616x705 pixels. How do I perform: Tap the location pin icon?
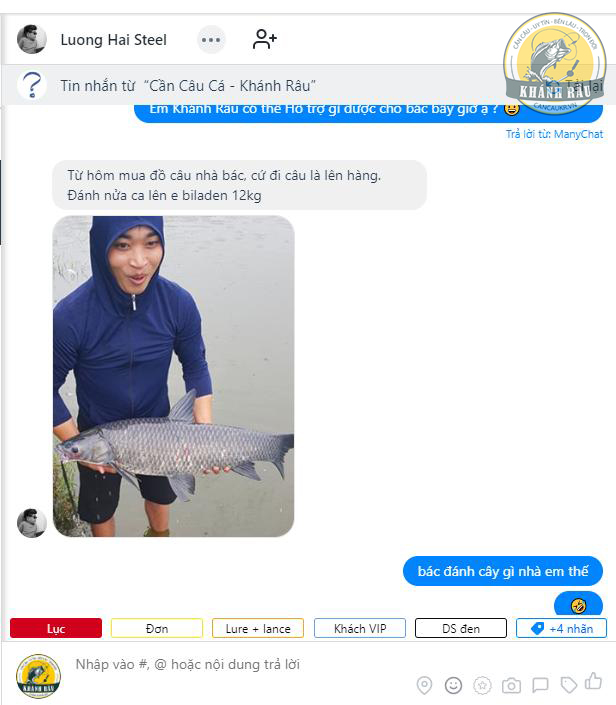(x=424, y=685)
